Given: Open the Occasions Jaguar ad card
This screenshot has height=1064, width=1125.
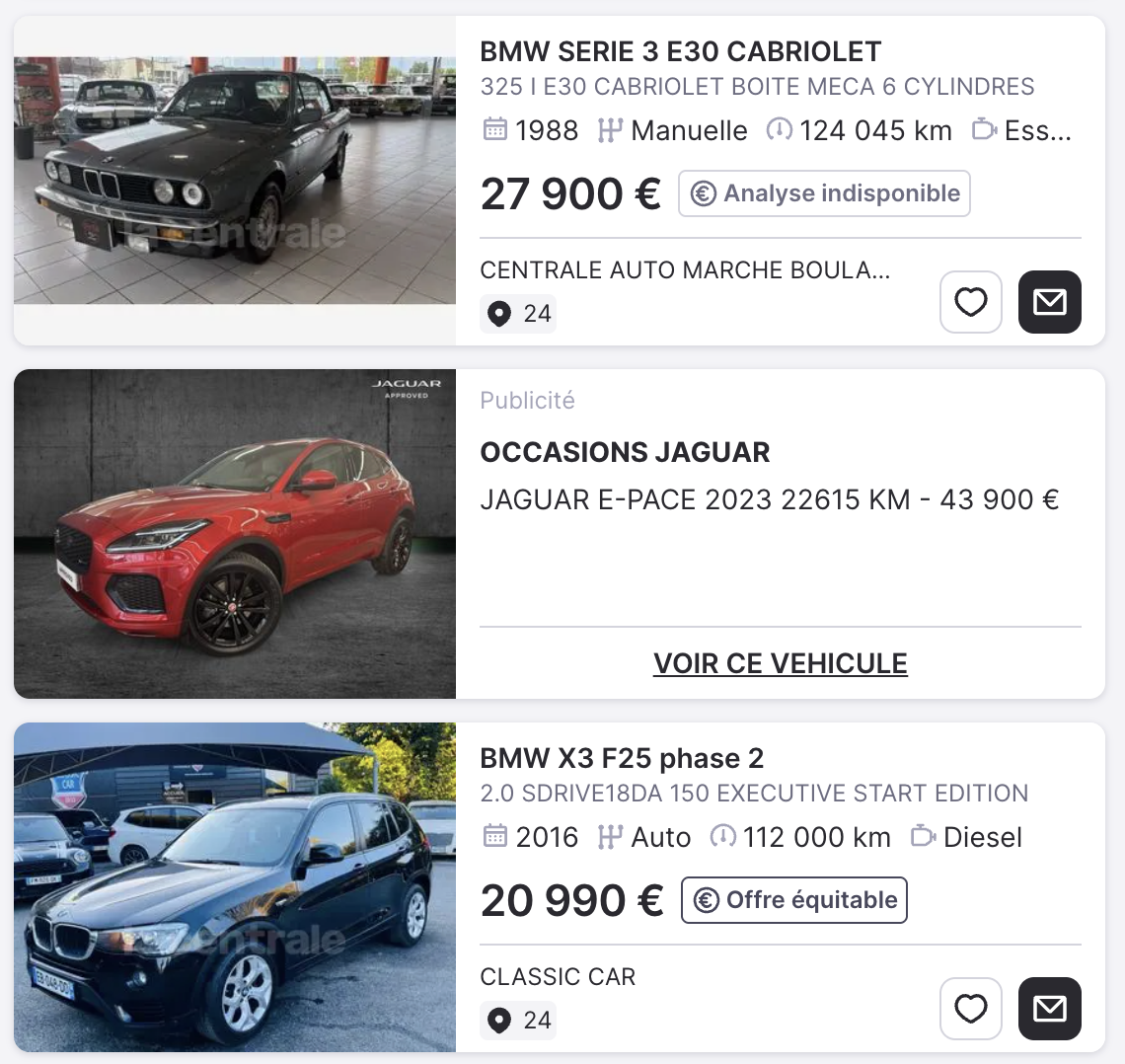Looking at the screenshot, I should pyautogui.click(x=625, y=452).
